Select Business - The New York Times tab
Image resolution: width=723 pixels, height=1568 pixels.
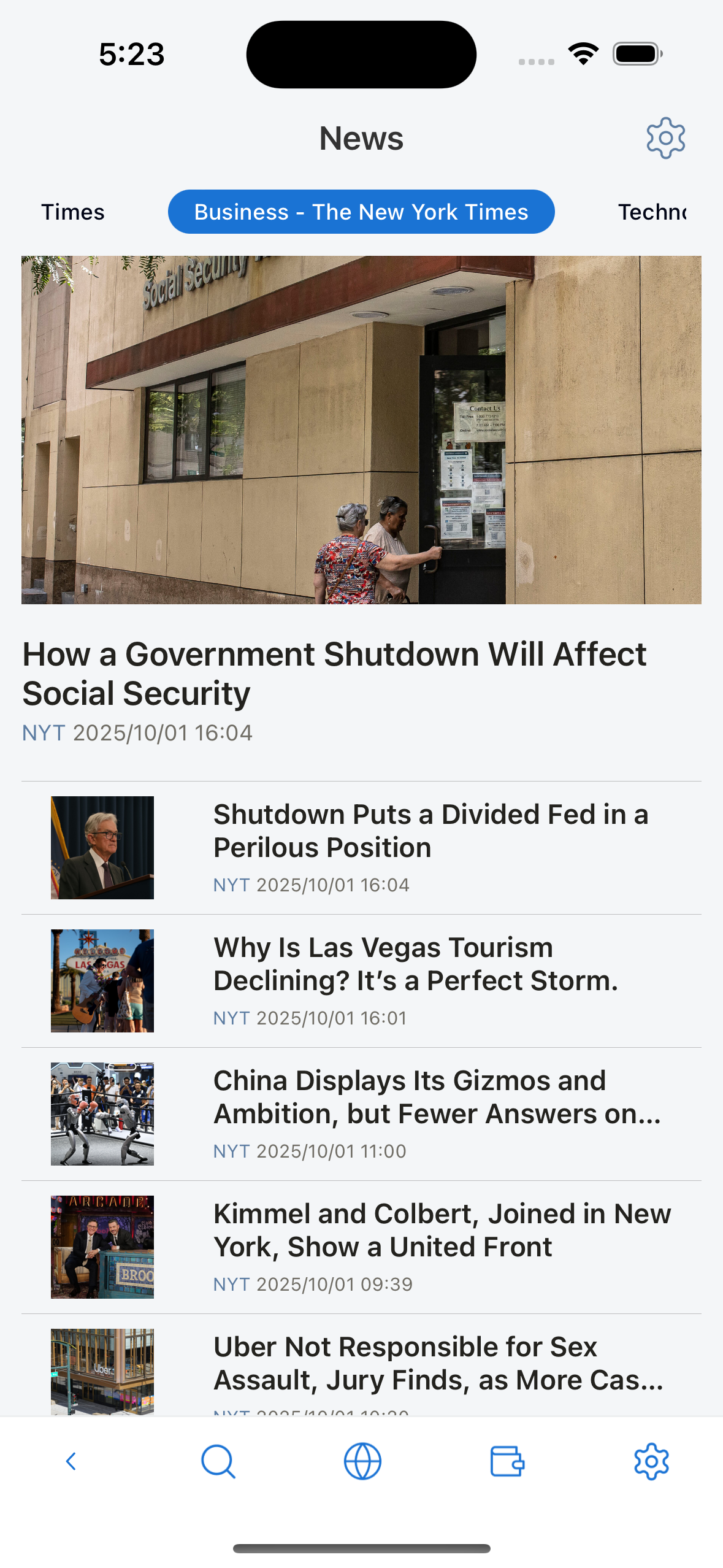[361, 212]
